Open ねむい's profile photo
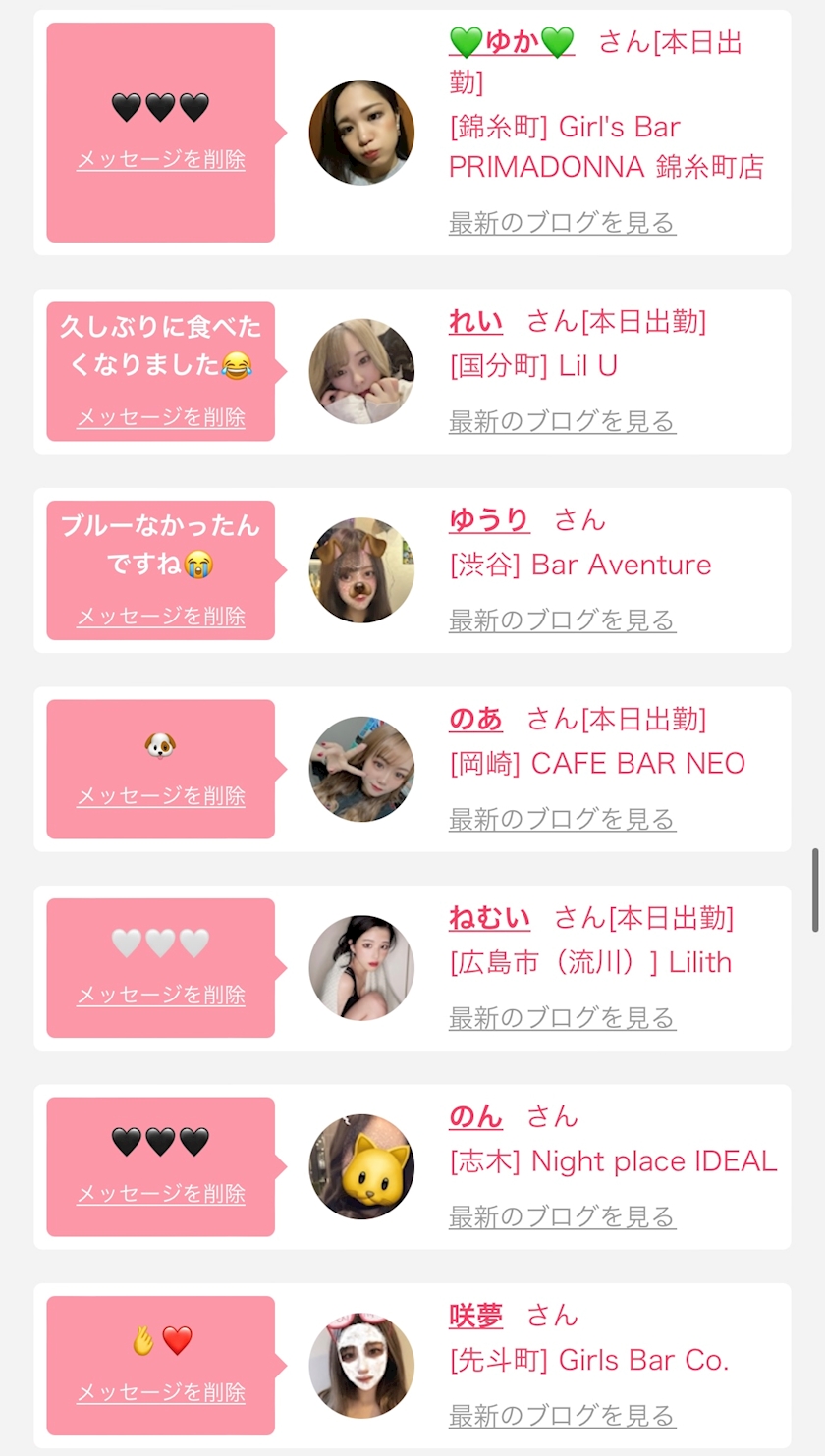This screenshot has width=825, height=1456. click(x=361, y=968)
